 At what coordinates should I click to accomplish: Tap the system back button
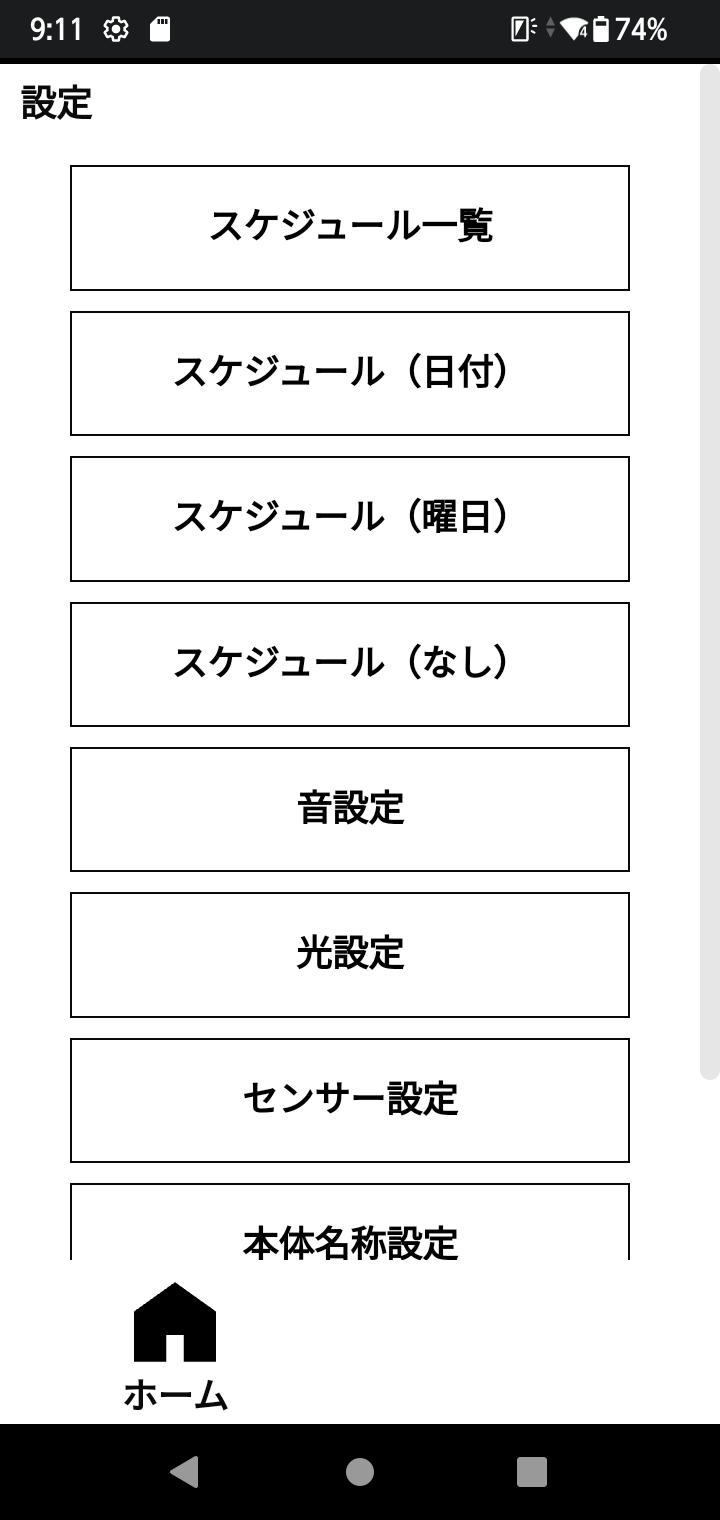click(184, 1472)
